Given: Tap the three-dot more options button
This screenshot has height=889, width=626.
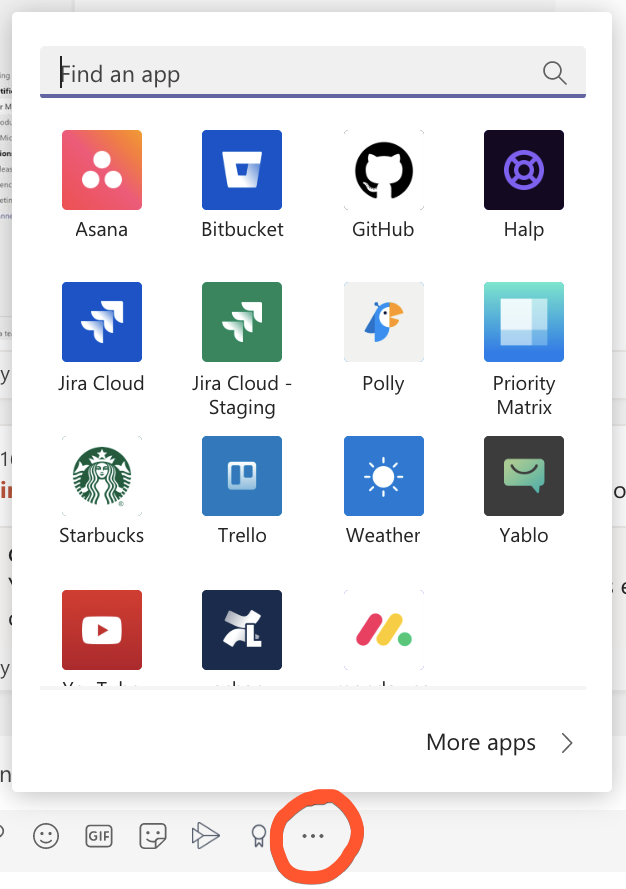Looking at the screenshot, I should point(313,836).
